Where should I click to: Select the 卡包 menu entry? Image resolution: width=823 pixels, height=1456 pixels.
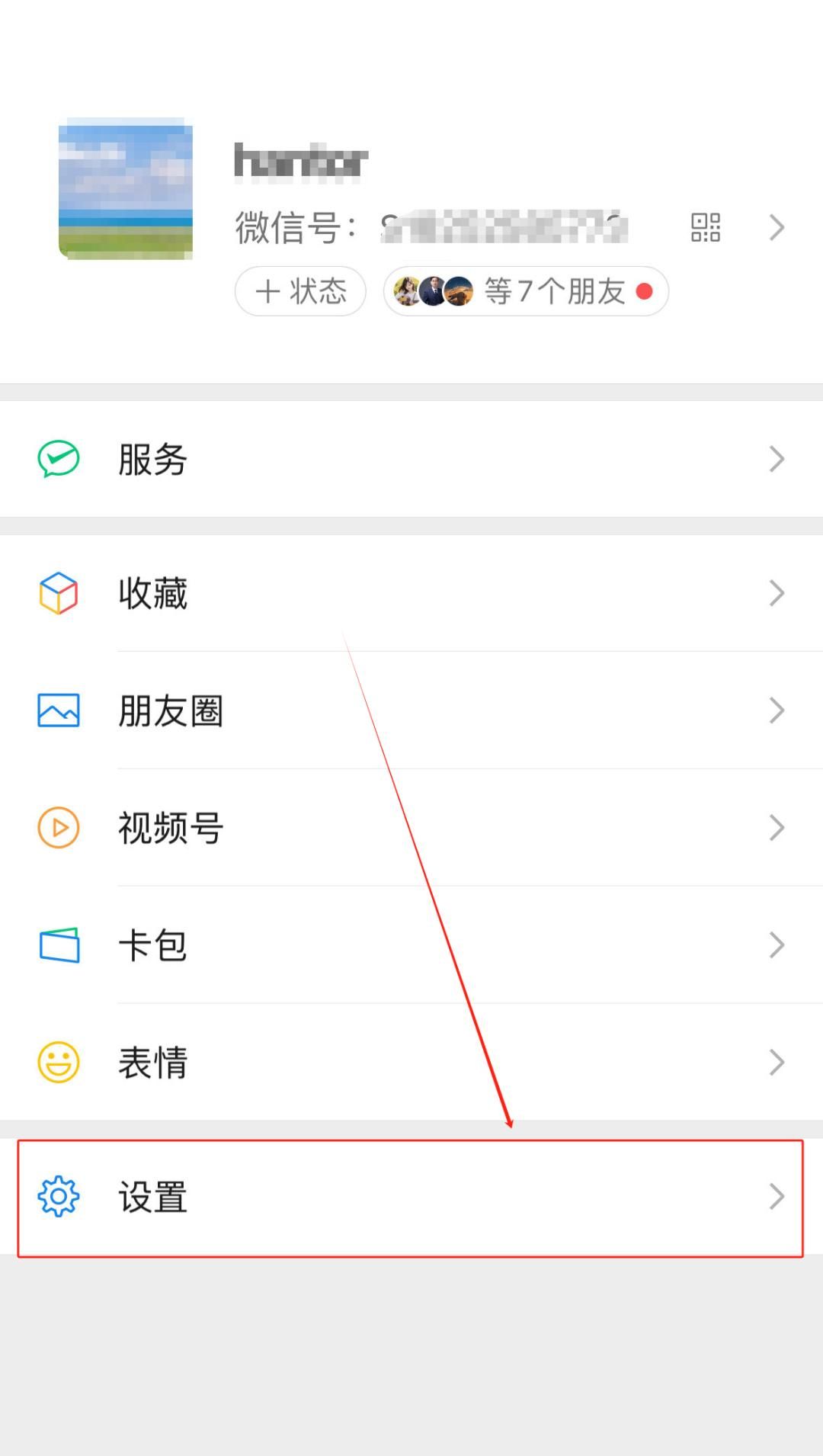pos(152,944)
